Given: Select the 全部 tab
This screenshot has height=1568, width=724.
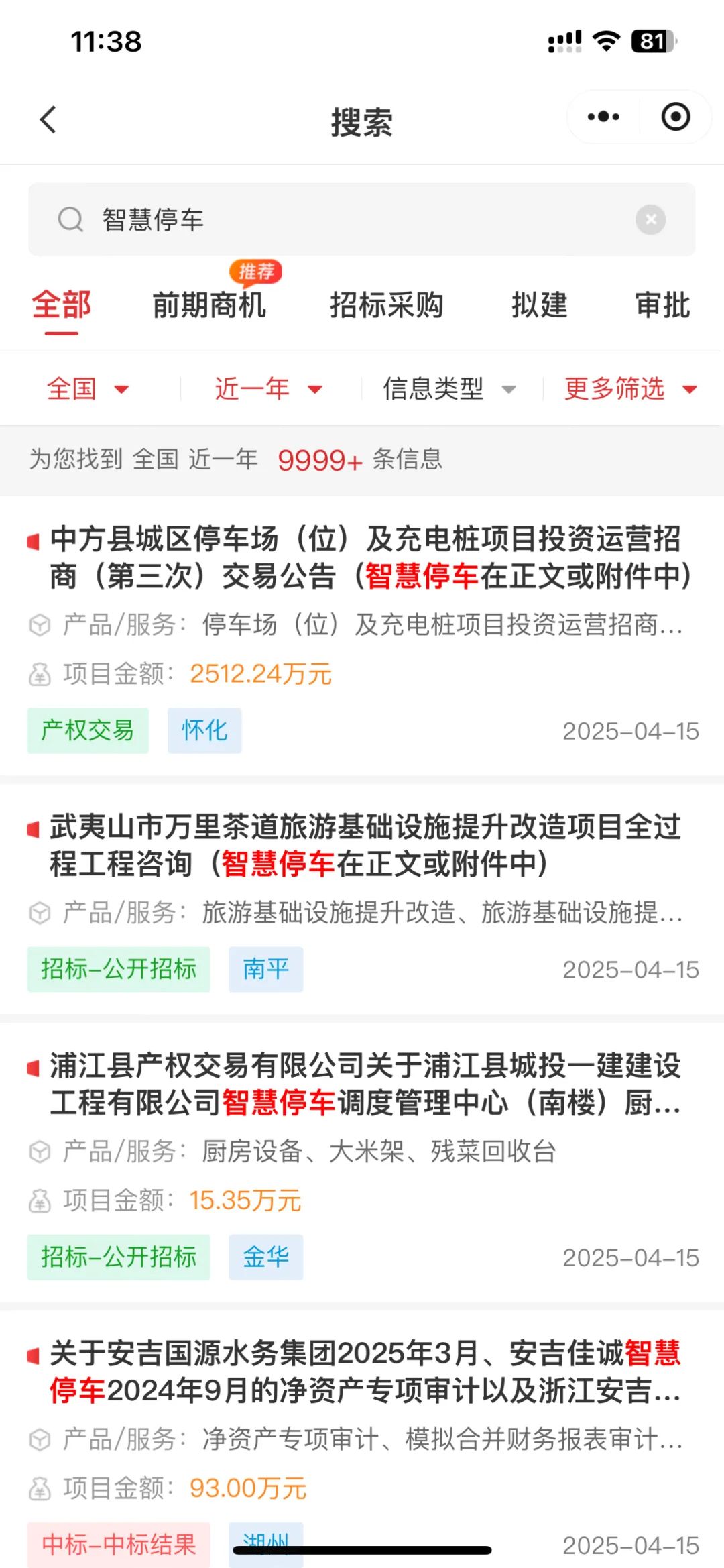Looking at the screenshot, I should [x=62, y=305].
